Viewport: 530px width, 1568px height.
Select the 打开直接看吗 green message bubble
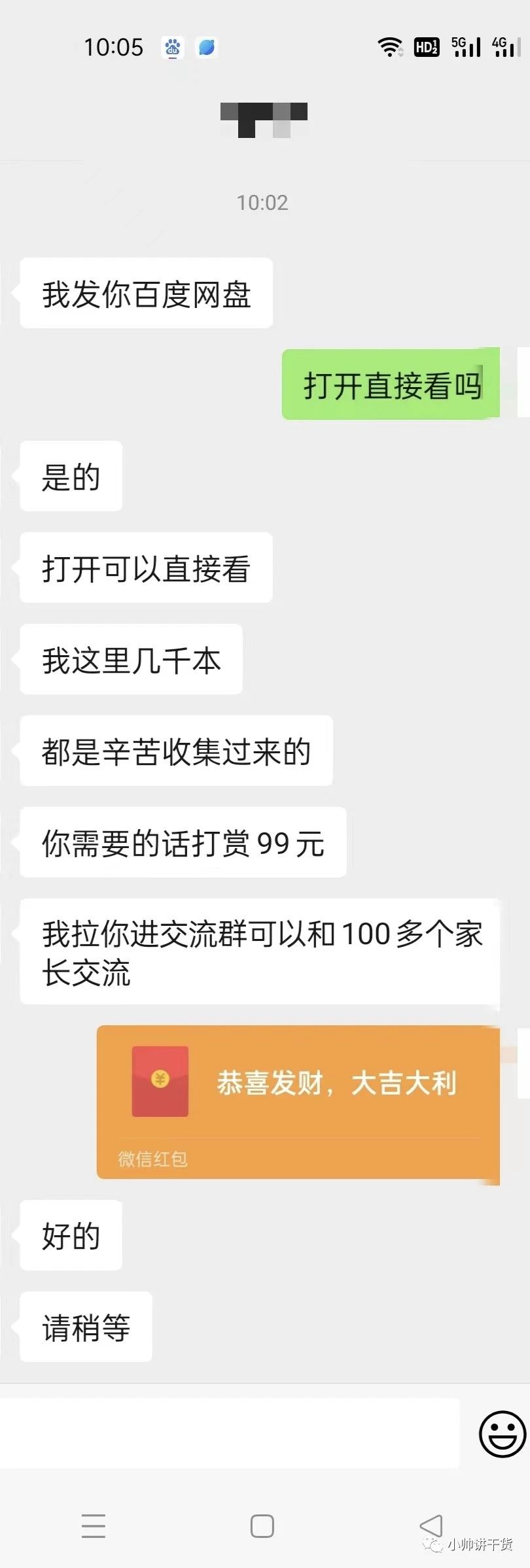(391, 385)
